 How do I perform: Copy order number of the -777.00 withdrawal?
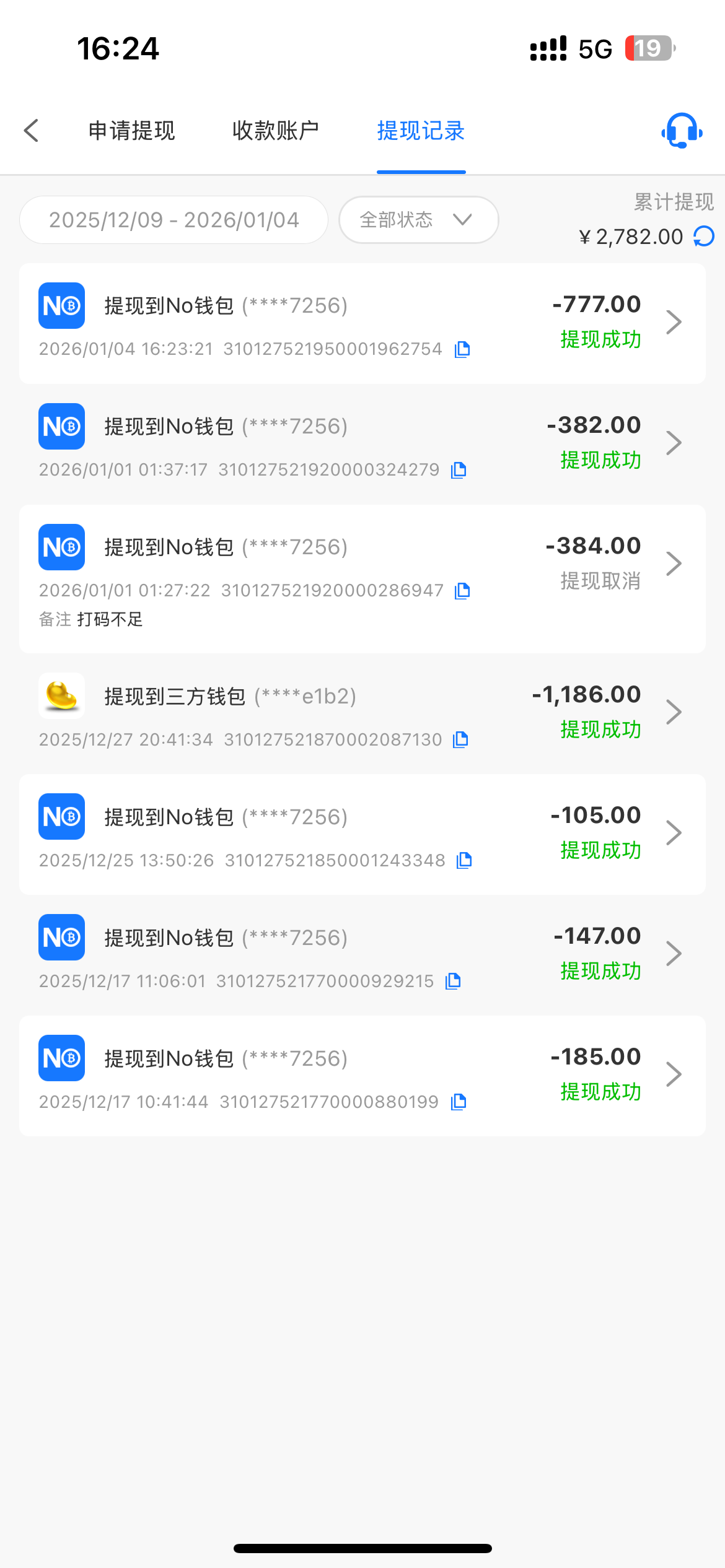[x=462, y=349]
